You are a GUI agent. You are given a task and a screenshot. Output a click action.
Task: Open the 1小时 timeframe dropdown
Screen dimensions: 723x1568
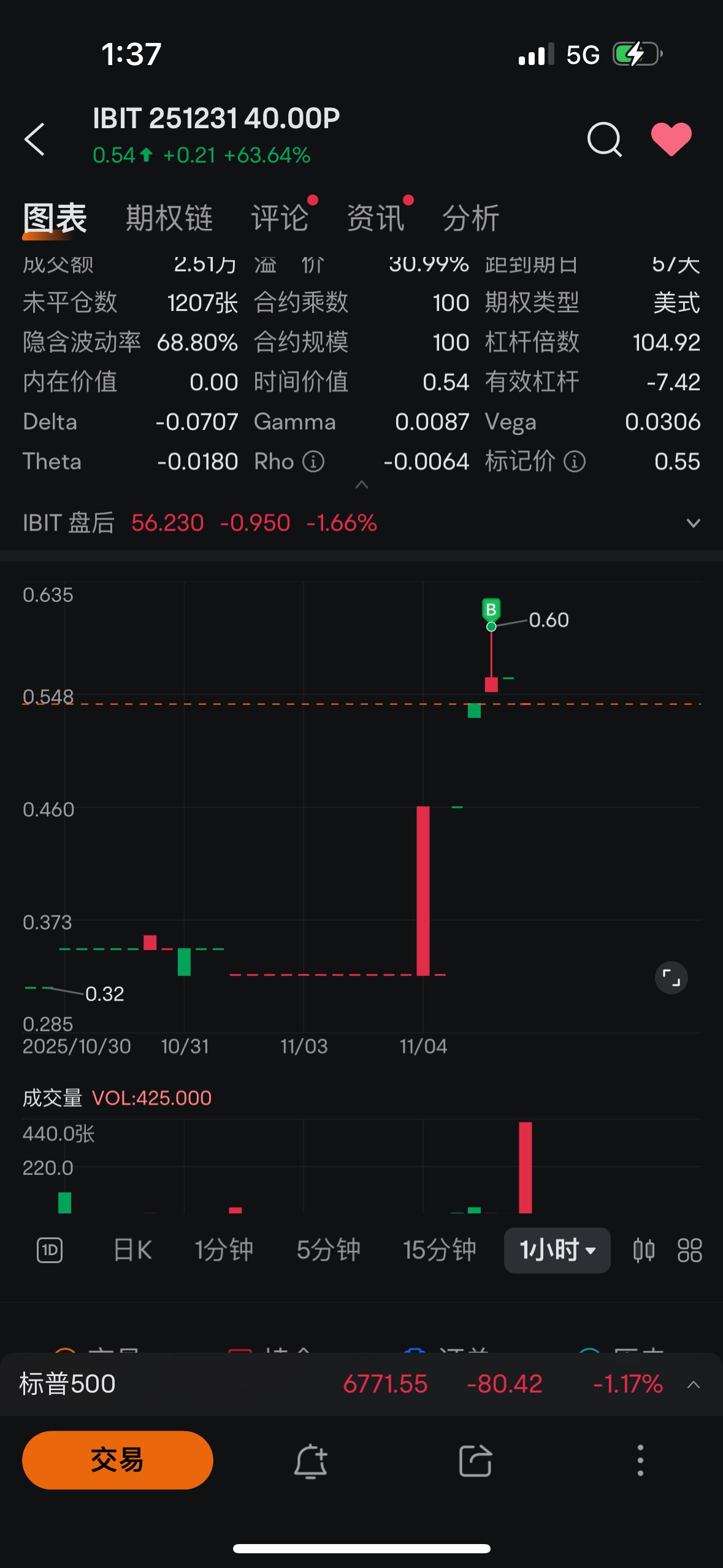[556, 1250]
